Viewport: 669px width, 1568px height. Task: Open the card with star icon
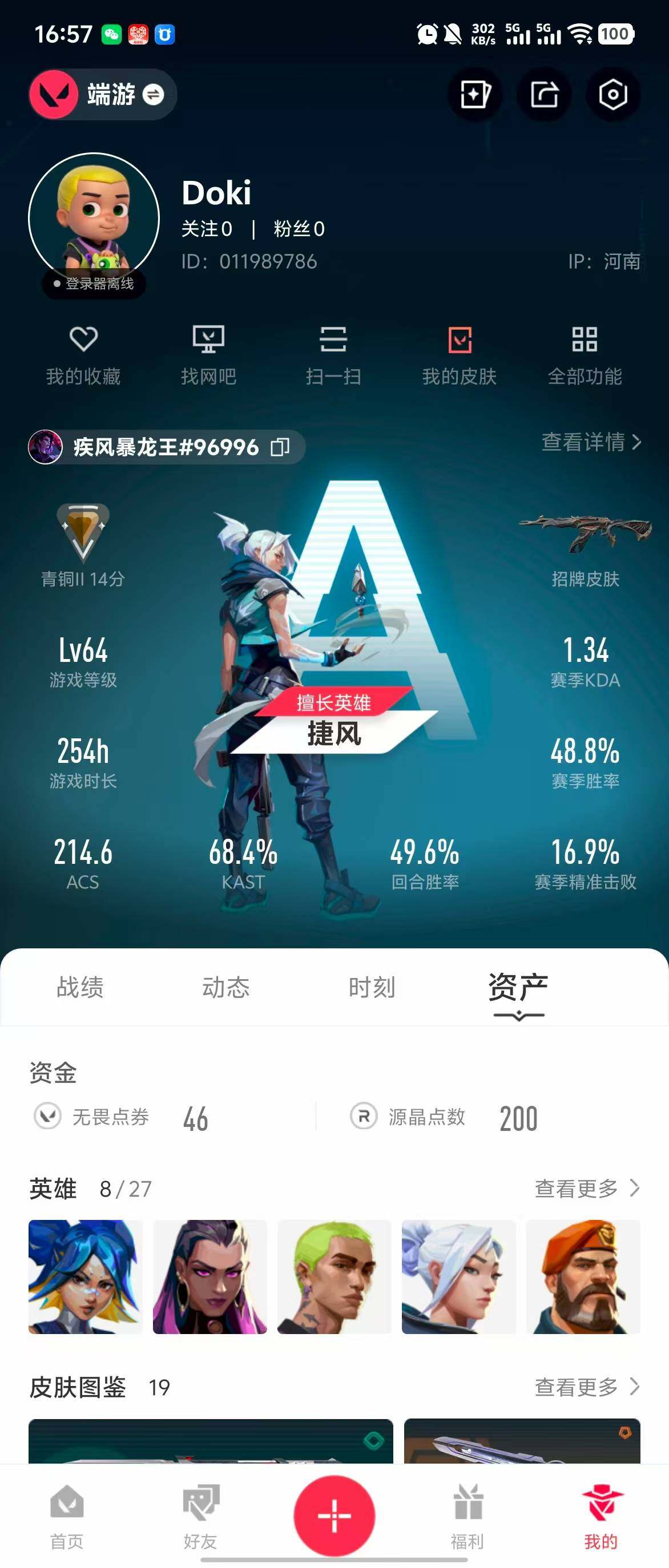pyautogui.click(x=475, y=94)
